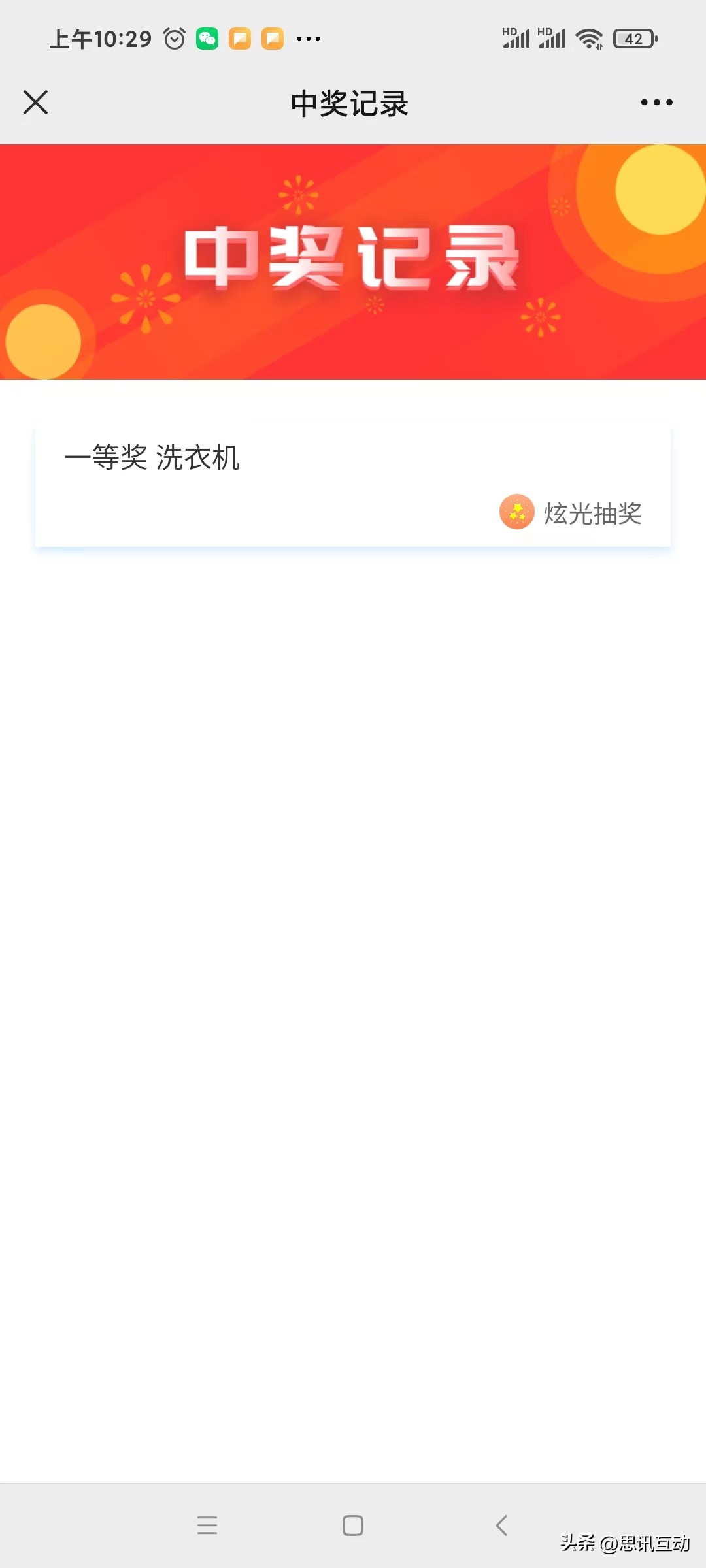Tap the Wi-Fi signal icon
This screenshot has height=1568, width=706.
[x=588, y=39]
